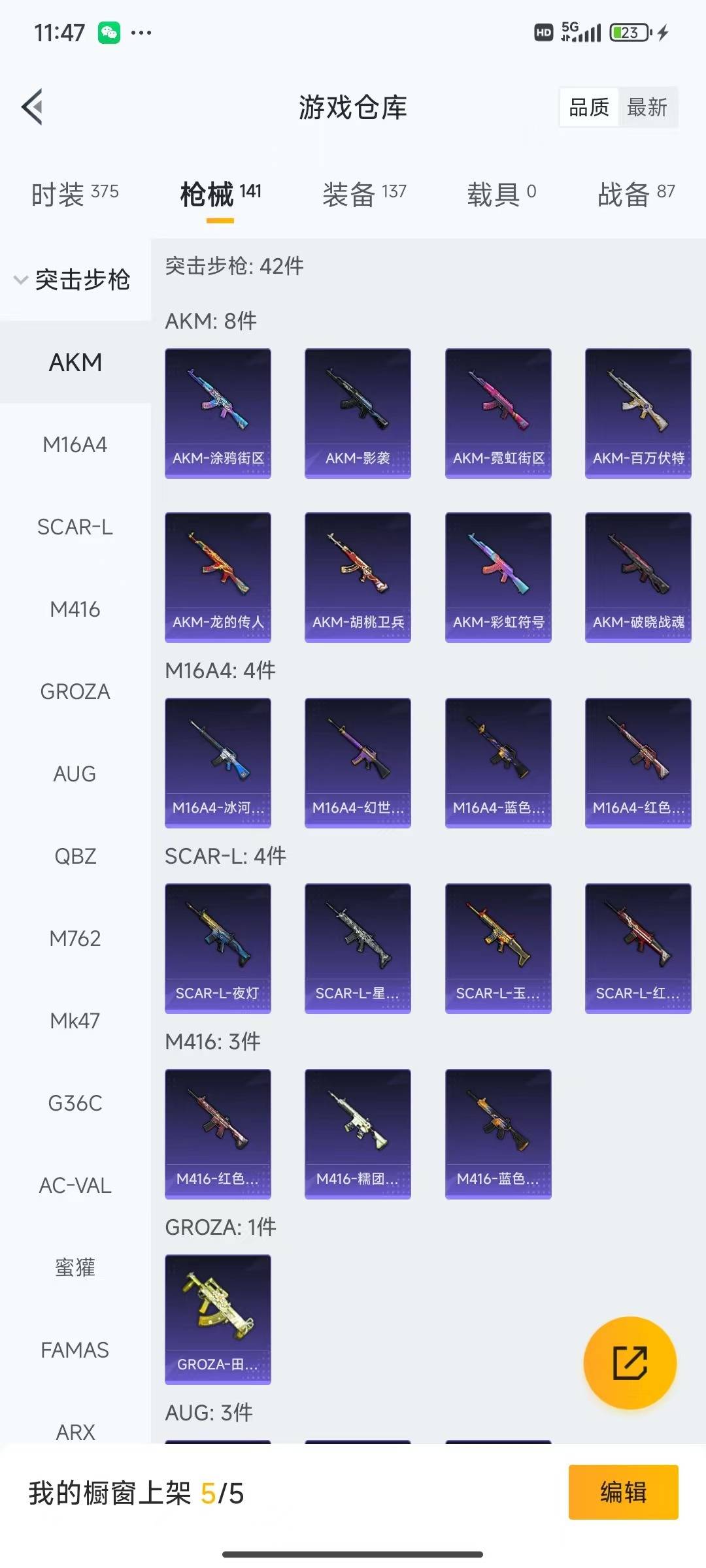Tap the 编辑 button
This screenshot has width=706, height=1568.
click(623, 1492)
